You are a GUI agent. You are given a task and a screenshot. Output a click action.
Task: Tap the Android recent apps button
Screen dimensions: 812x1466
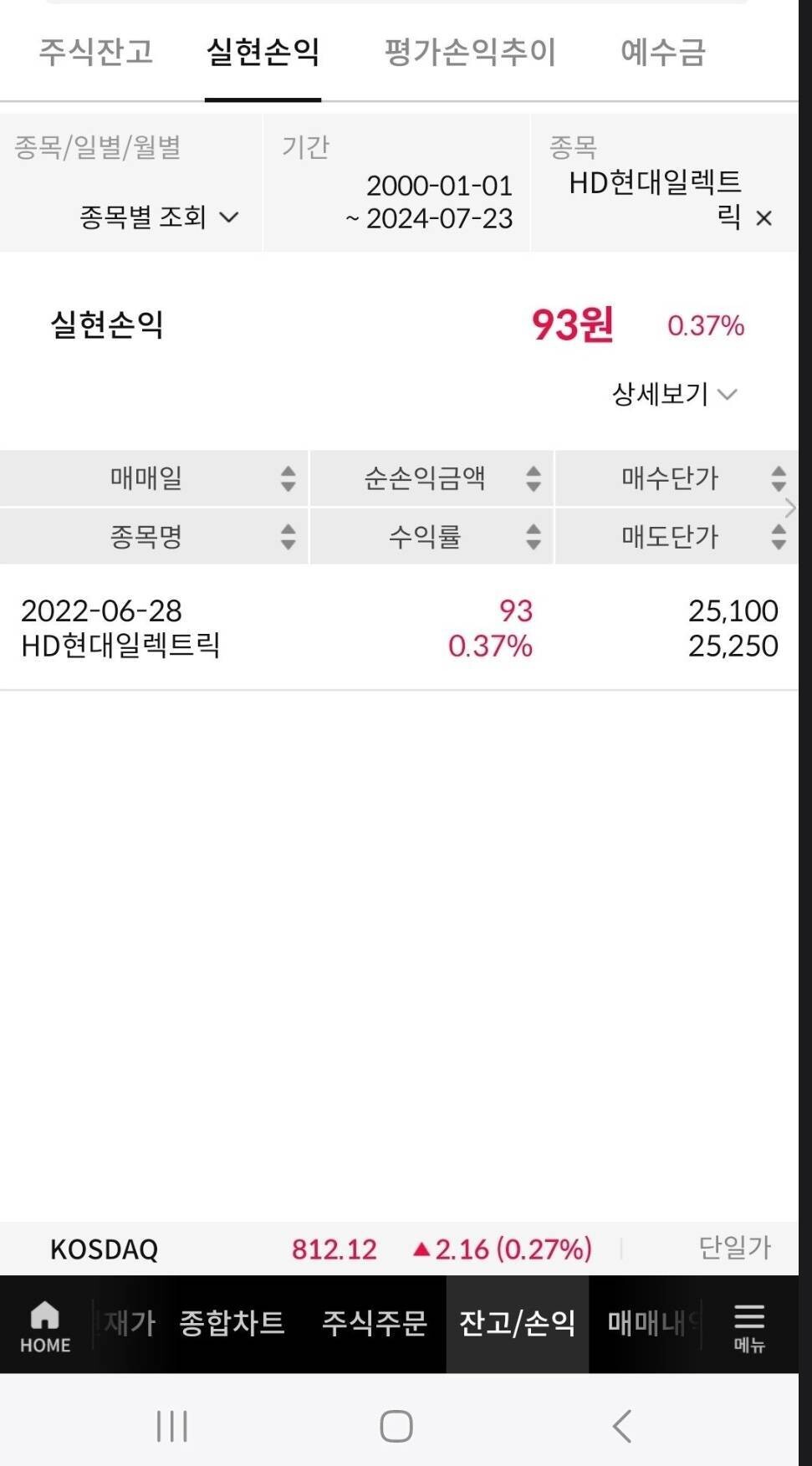pyautogui.click(x=171, y=1426)
